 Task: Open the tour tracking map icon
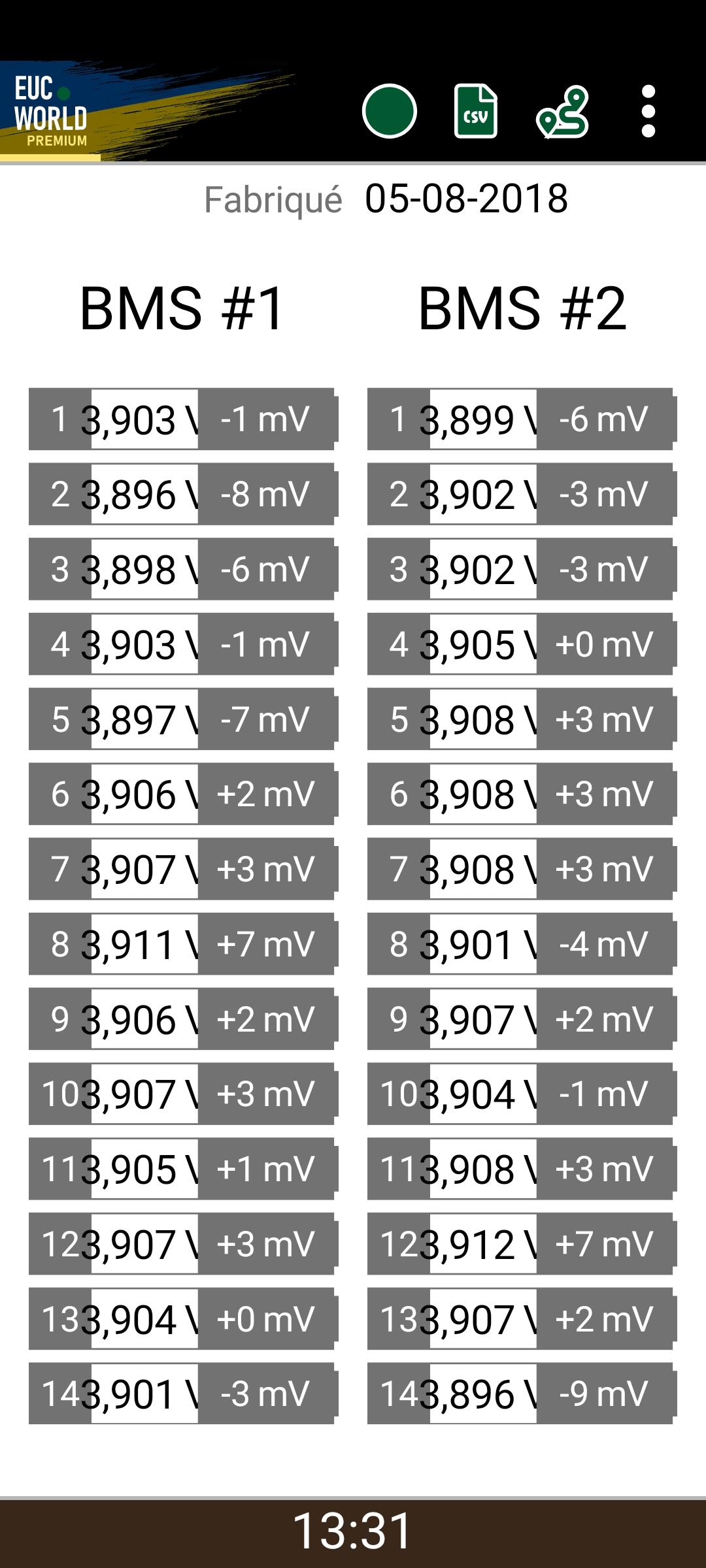(562, 112)
